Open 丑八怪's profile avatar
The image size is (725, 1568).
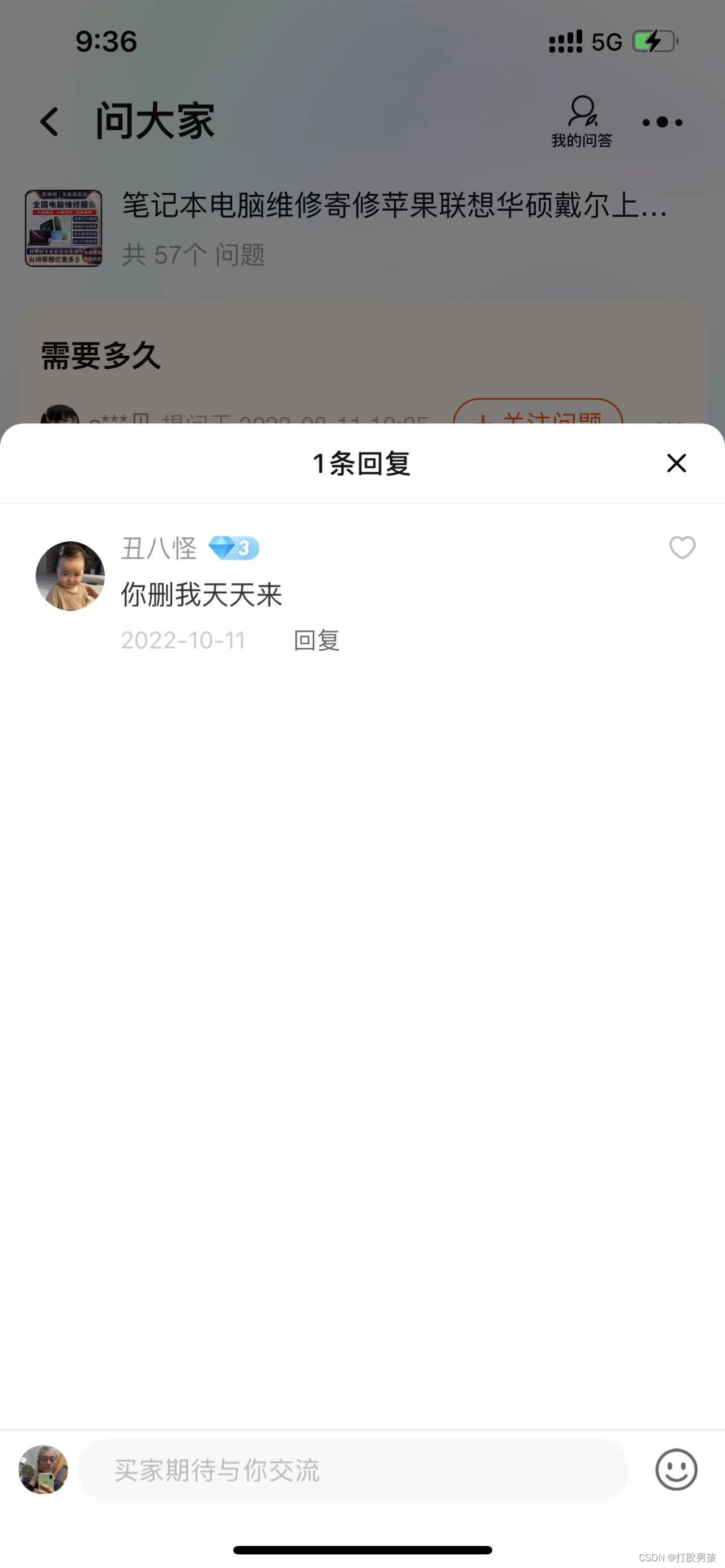(x=70, y=576)
